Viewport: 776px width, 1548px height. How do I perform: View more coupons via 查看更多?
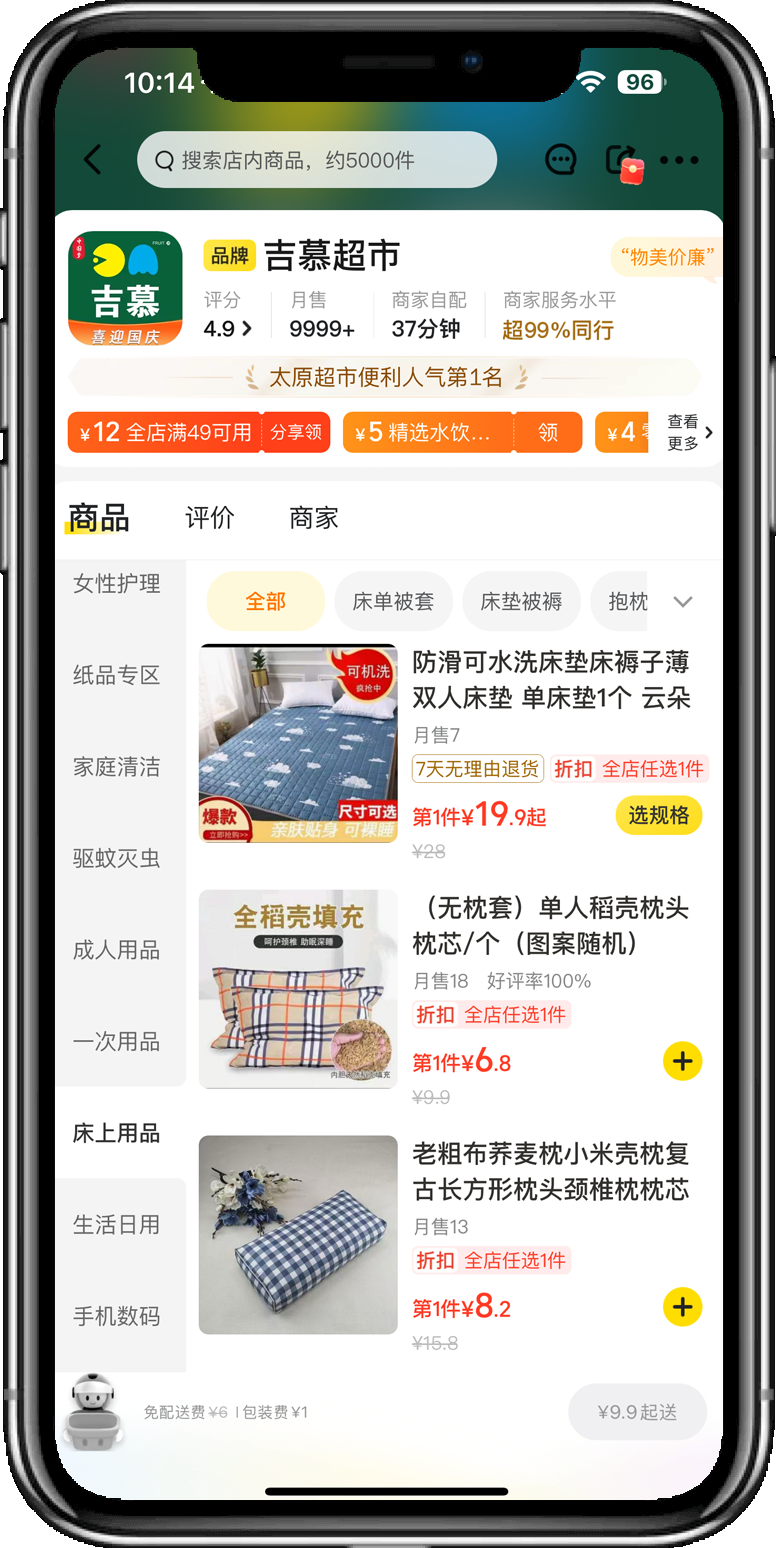[690, 432]
